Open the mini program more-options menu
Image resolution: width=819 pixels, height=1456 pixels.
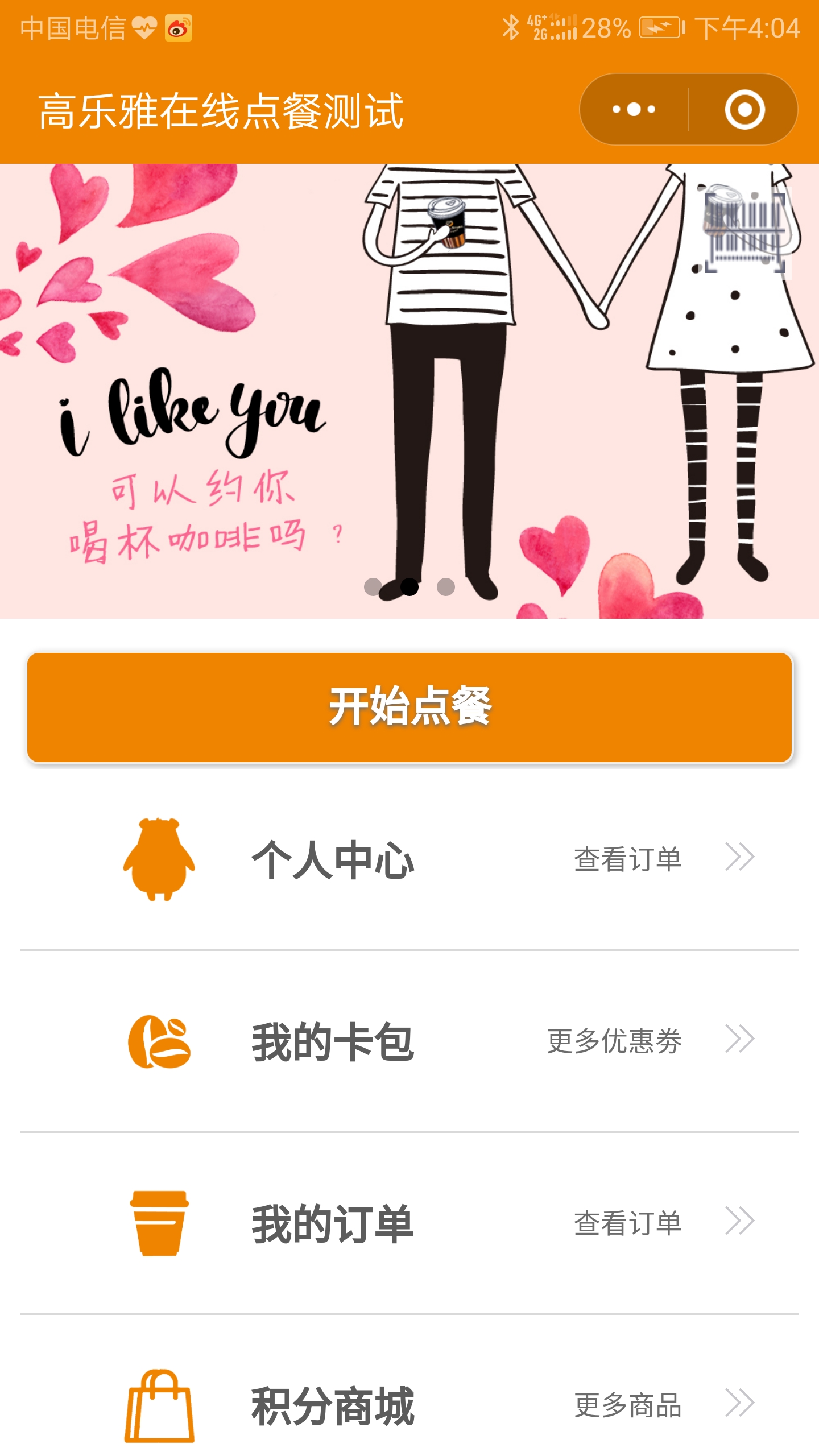coord(634,109)
